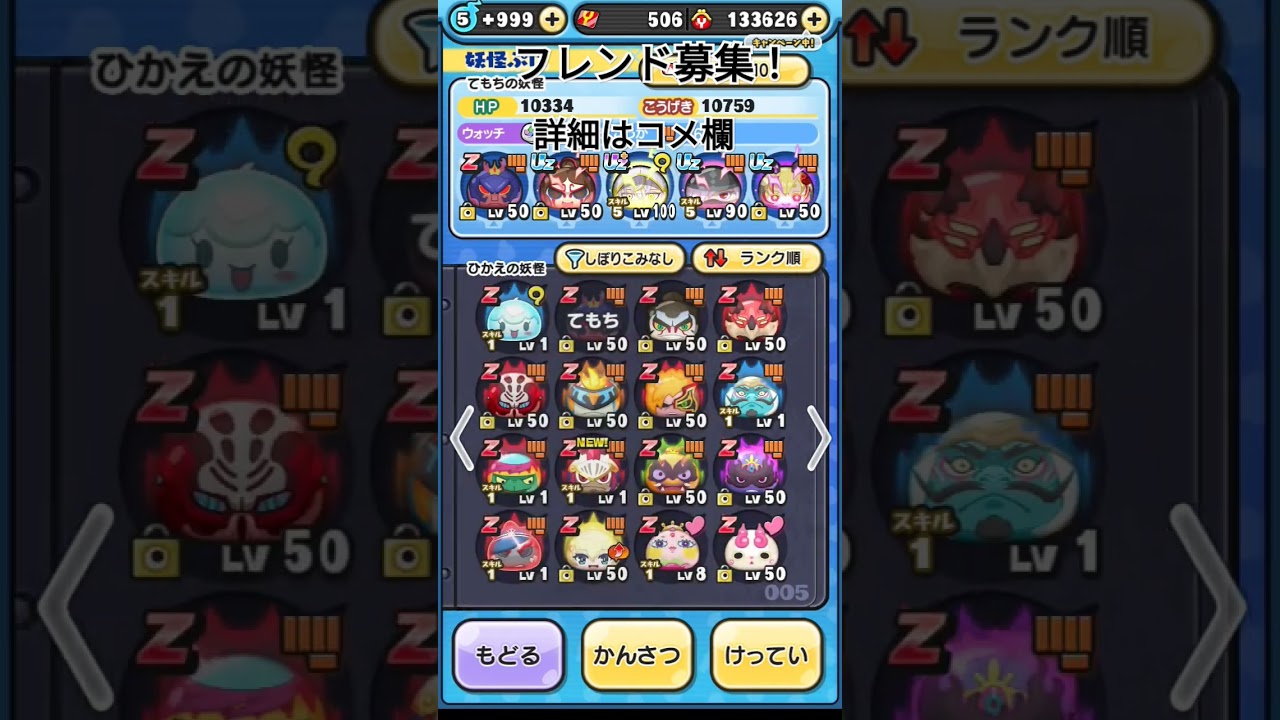This screenshot has width=1280, height=720.
Task: Tap the かんさつ button
Action: (637, 655)
